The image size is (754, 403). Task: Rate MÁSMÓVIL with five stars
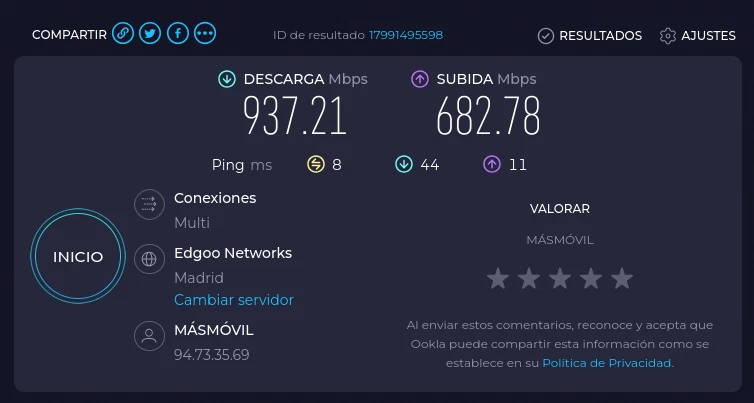tap(622, 279)
